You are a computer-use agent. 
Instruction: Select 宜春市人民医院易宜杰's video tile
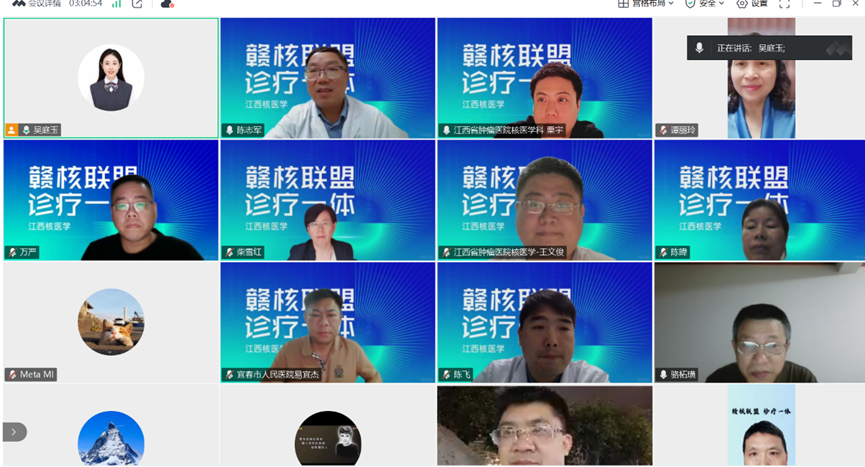[328, 322]
